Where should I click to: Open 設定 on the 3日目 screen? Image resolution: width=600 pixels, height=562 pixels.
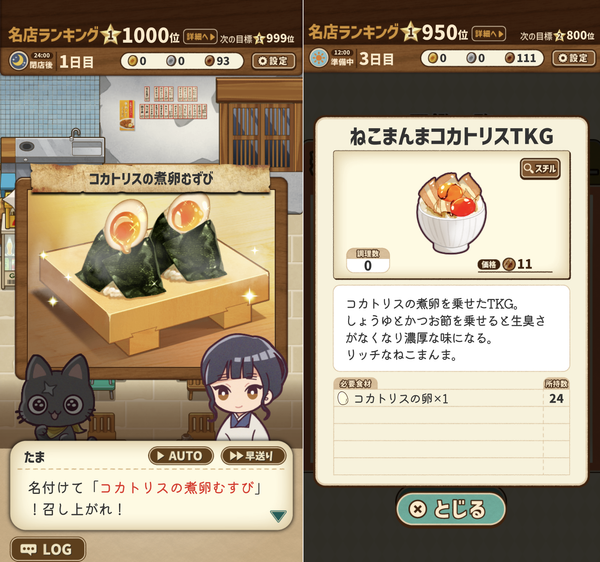pyautogui.click(x=573, y=58)
